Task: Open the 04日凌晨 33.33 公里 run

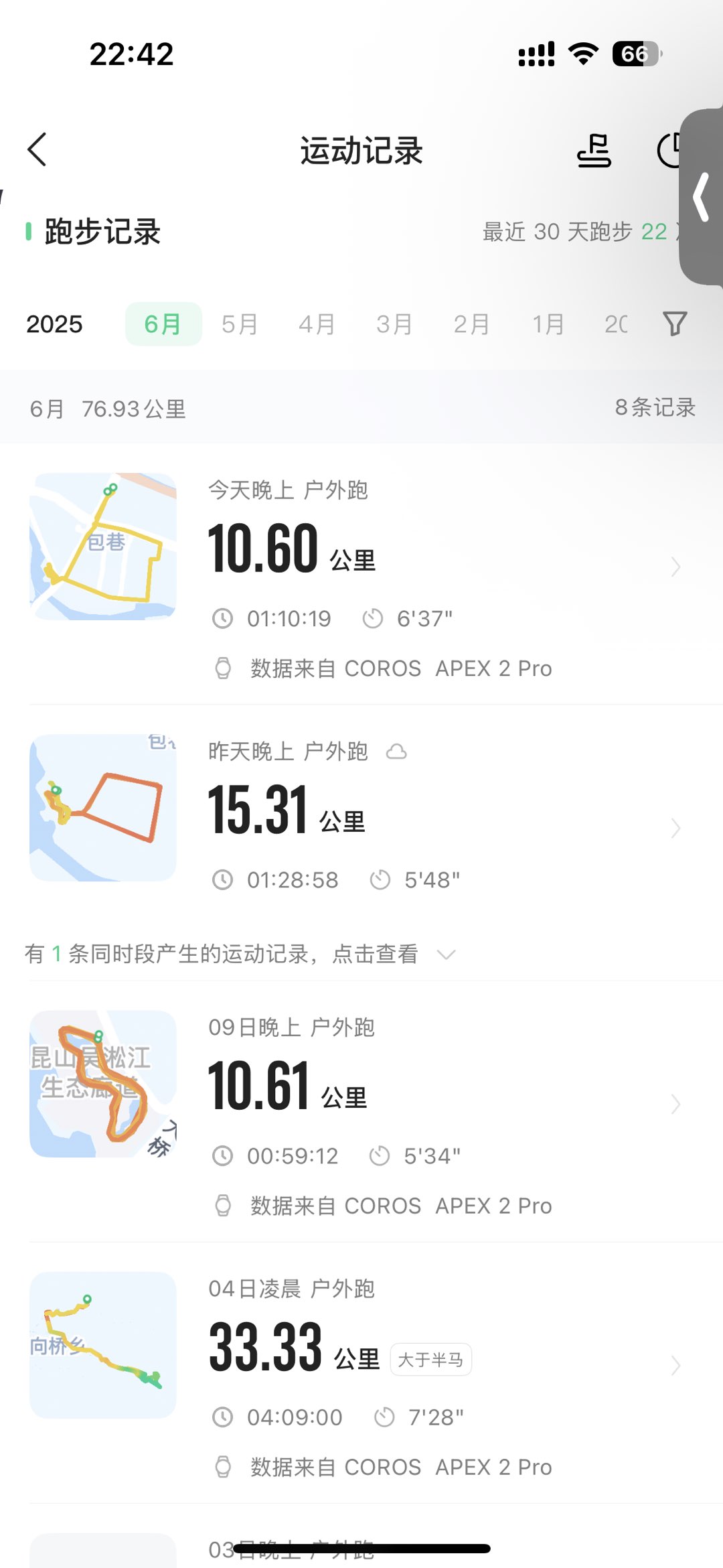Action: tap(361, 1373)
